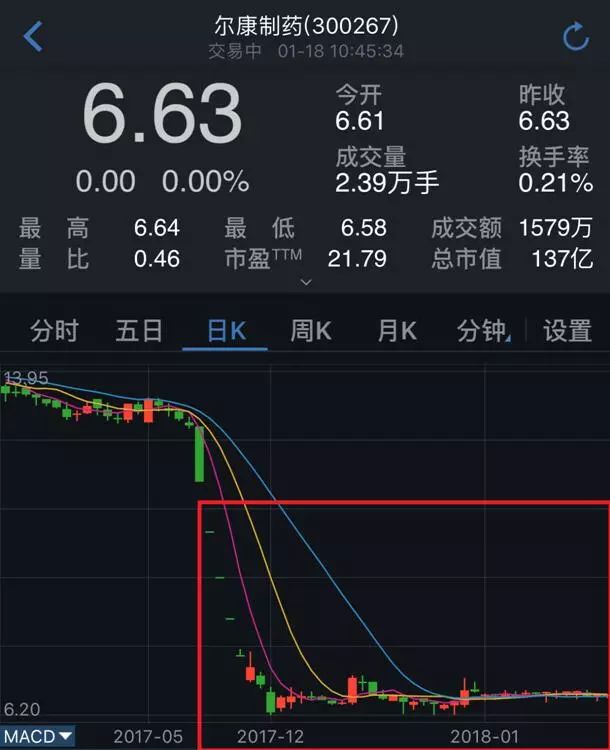Open the 分钟 interval dropdown
Image resolution: width=610 pixels, height=750 pixels.
pos(483,331)
